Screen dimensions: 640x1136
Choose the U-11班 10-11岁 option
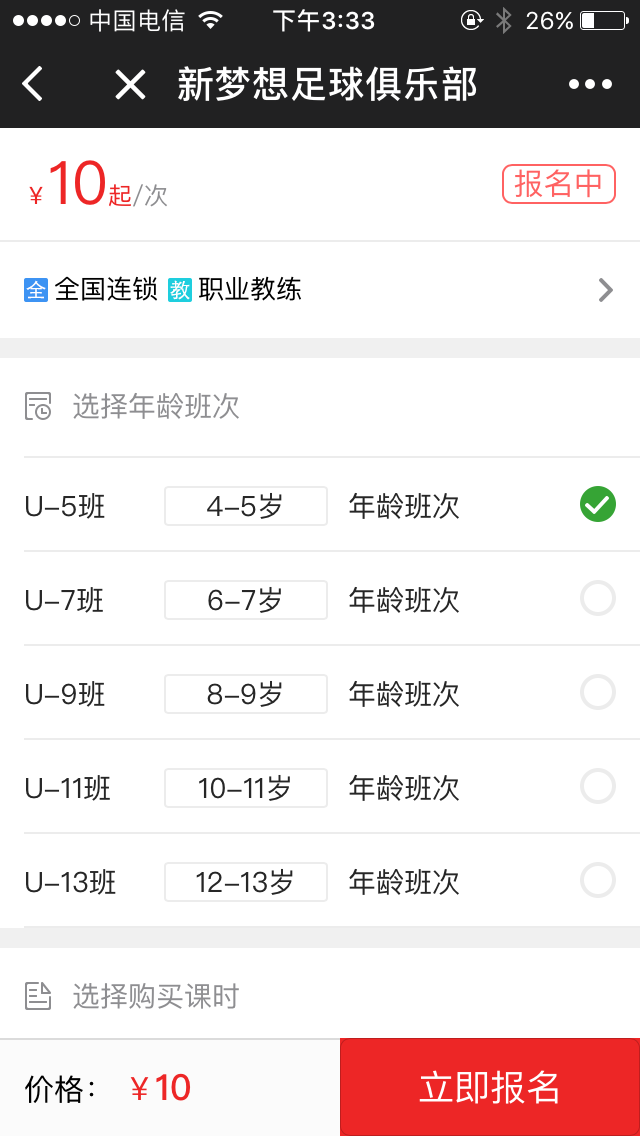597,787
